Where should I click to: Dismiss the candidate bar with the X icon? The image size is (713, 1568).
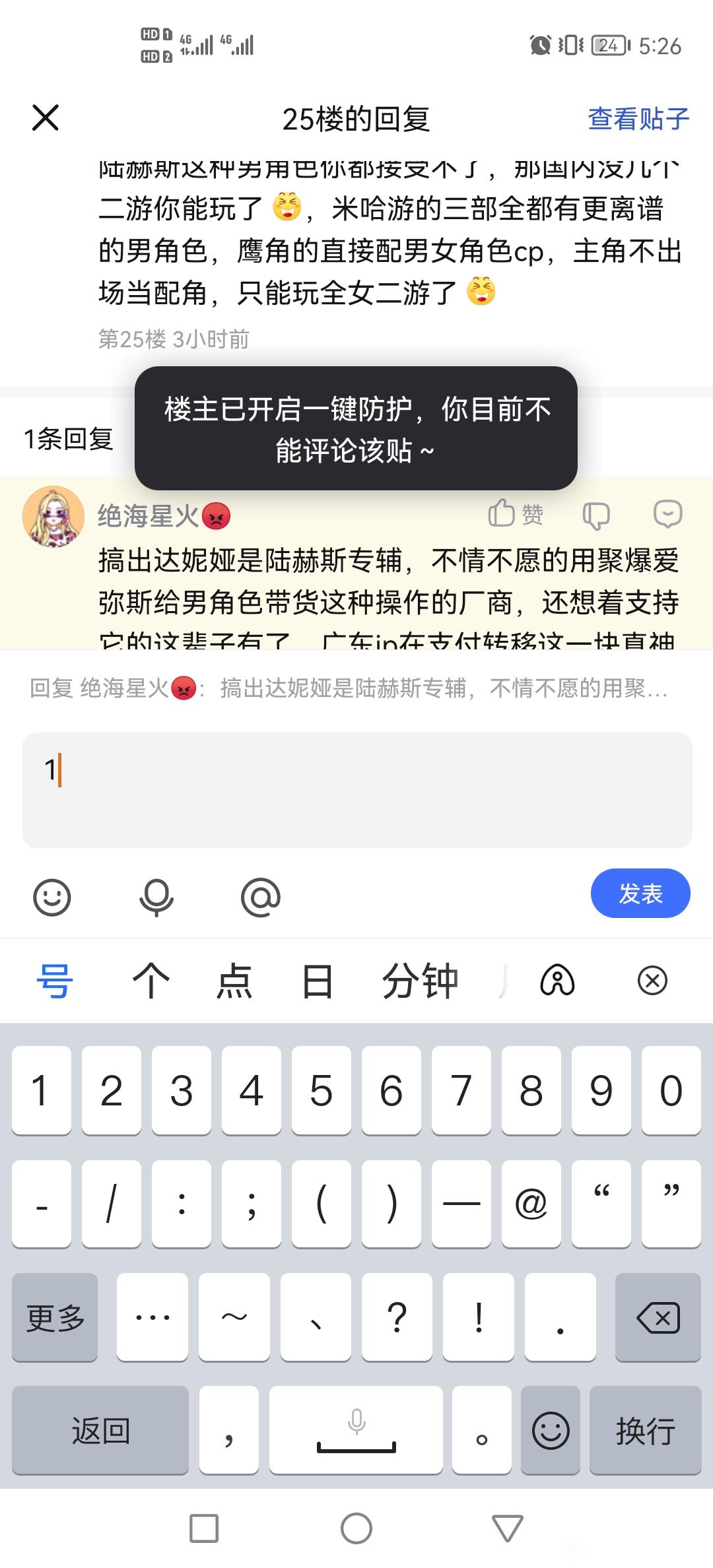click(x=652, y=981)
